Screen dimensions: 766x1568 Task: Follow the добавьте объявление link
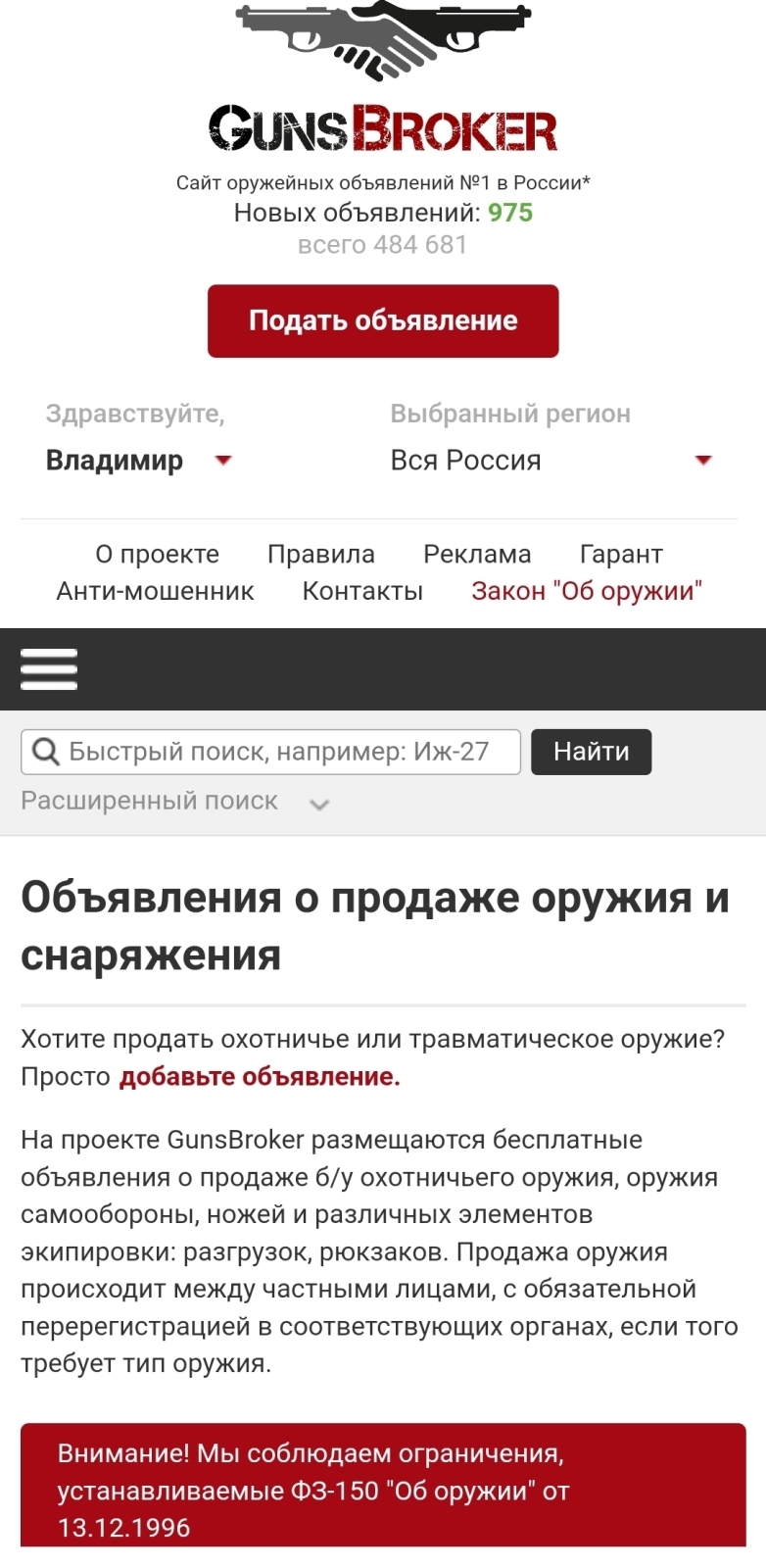pos(260,1077)
